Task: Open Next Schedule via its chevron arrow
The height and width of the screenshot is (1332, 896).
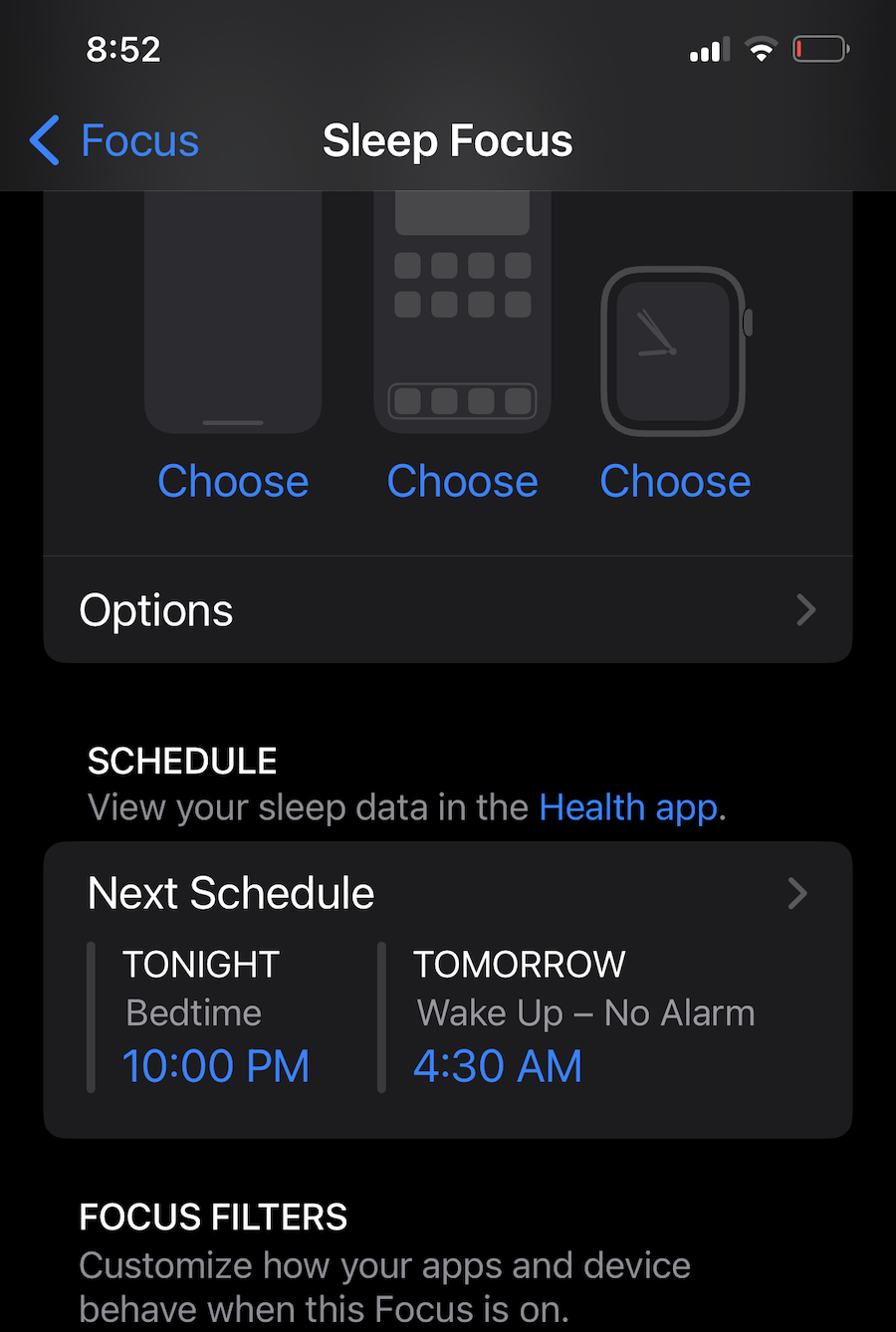Action: coord(796,893)
